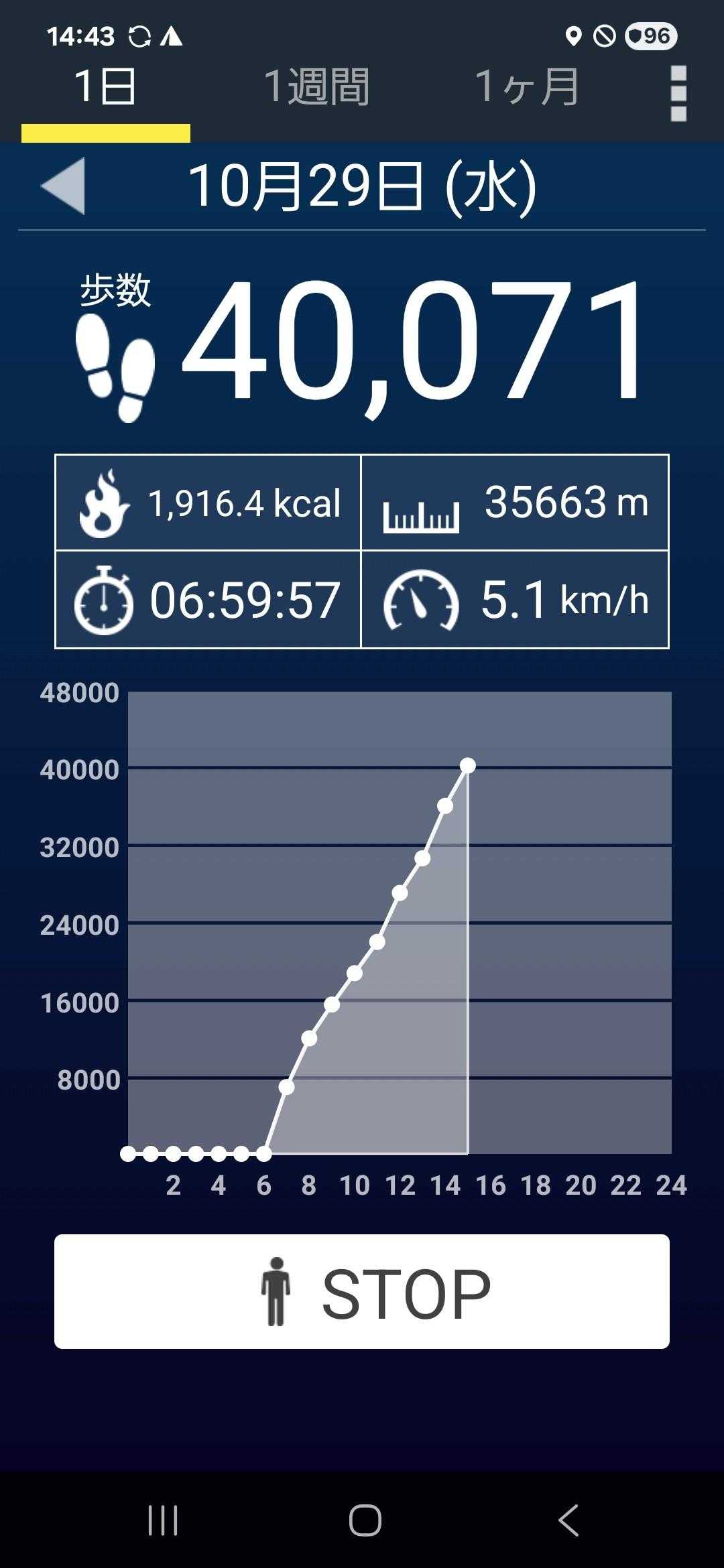Viewport: 724px width, 1568px height.
Task: Go back using system navigation
Action: (x=568, y=1520)
